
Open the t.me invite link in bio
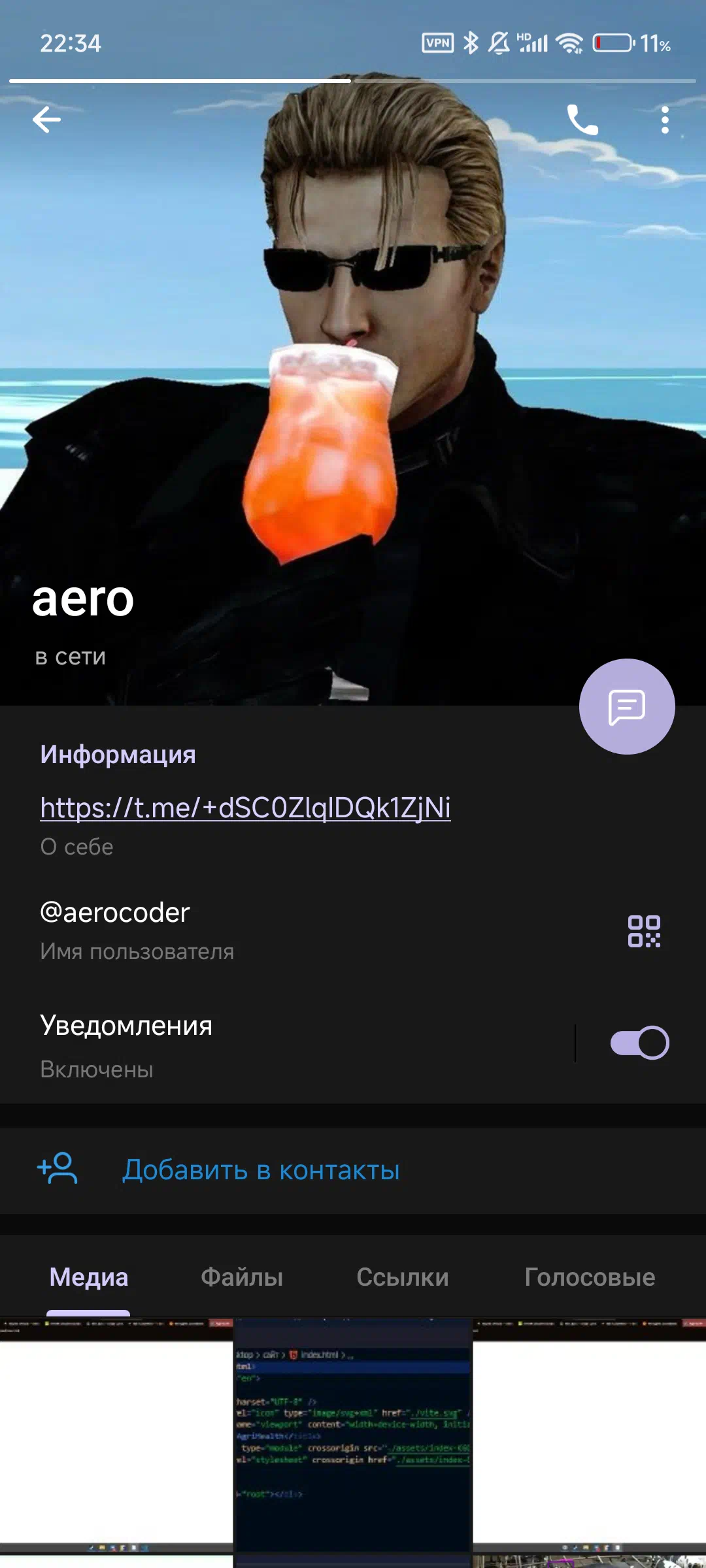pos(245,808)
